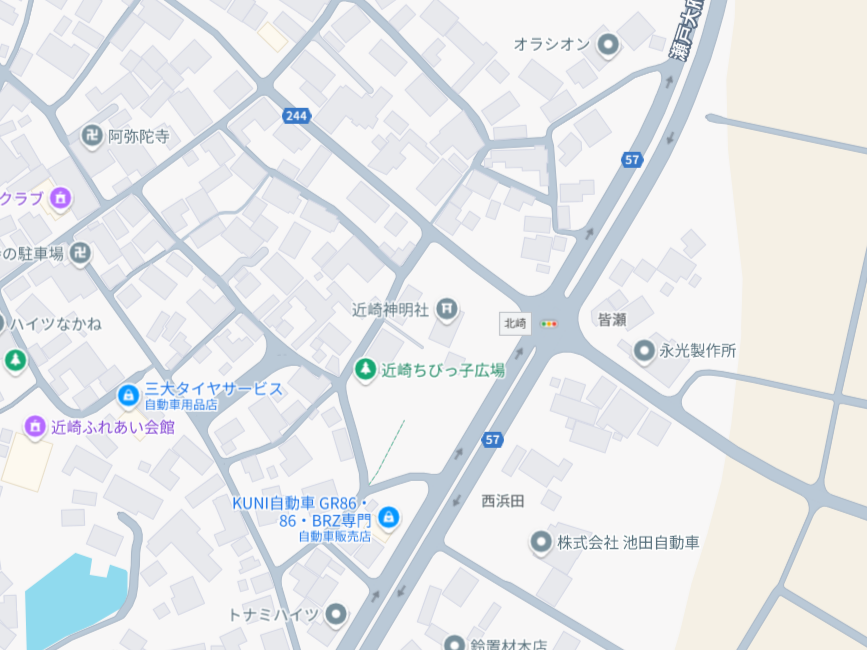
Task: Tap the 鈴置材木店 place marker
Action: (x=455, y=643)
